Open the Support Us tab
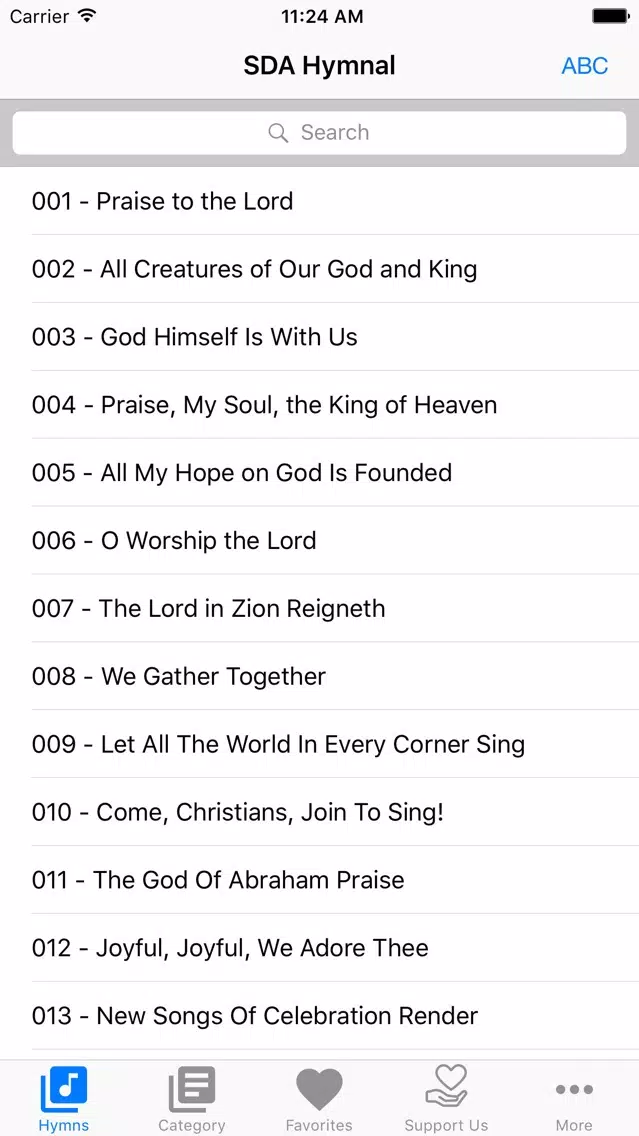This screenshot has width=639, height=1136. 446,1098
